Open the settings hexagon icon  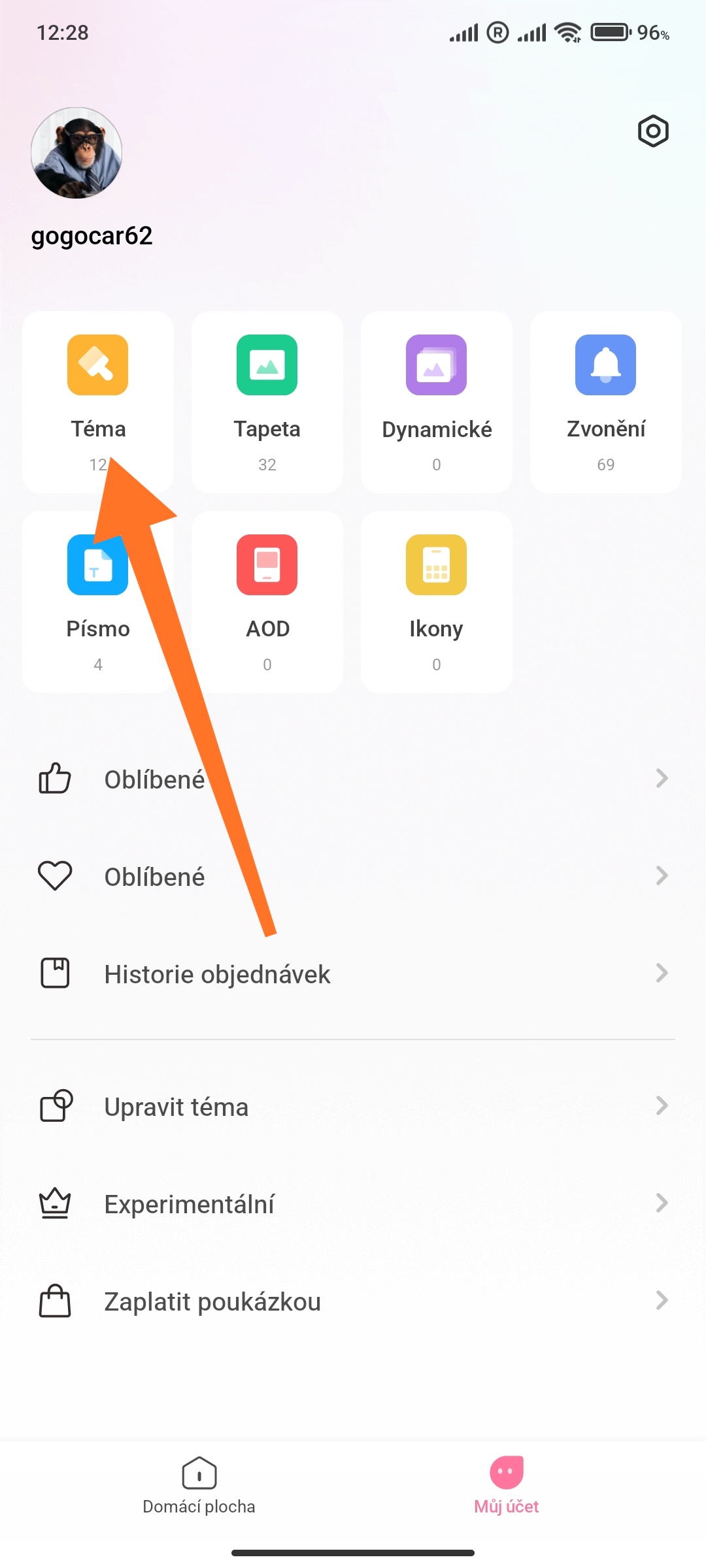pos(653,131)
